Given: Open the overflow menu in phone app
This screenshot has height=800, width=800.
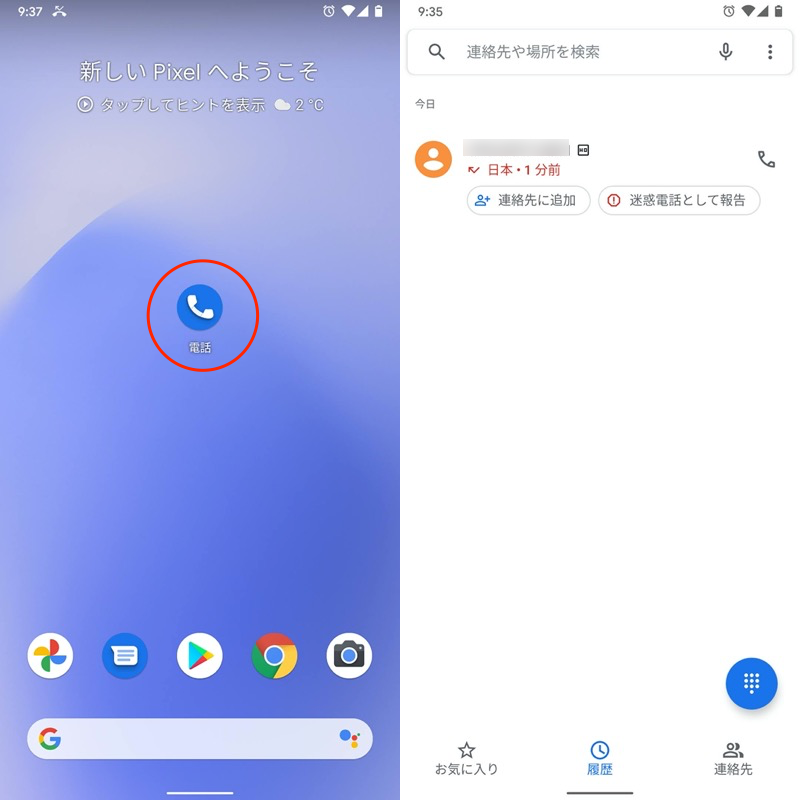Looking at the screenshot, I should [x=770, y=52].
